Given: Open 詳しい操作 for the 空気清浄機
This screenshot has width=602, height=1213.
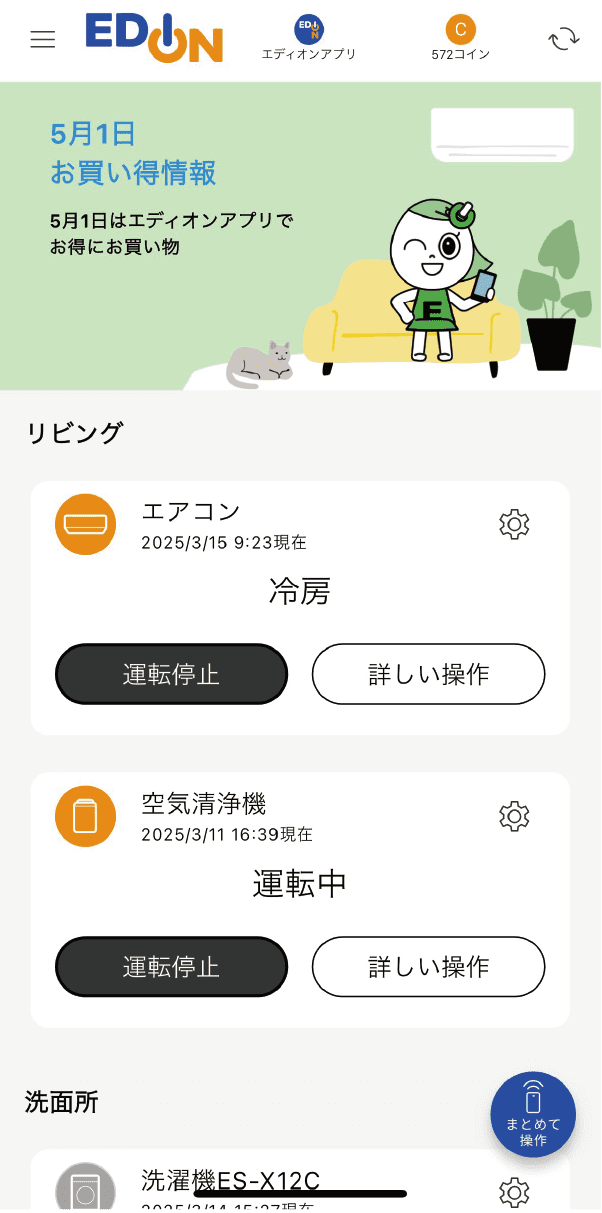Looking at the screenshot, I should tap(428, 967).
